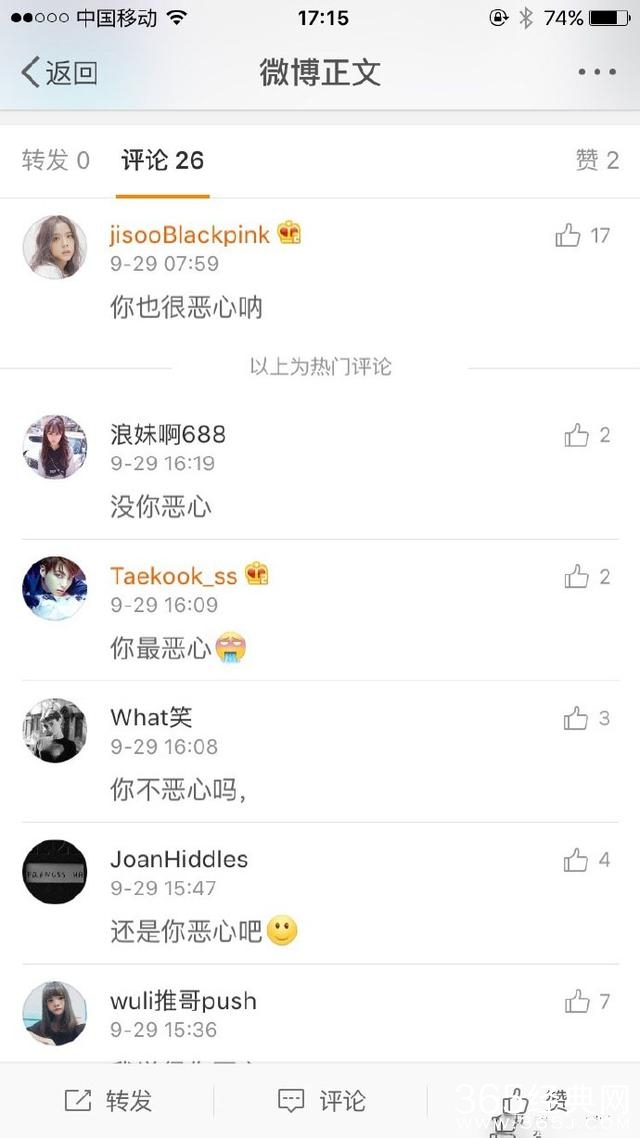The image size is (640, 1138).
Task: Like Taekook_ss's comment
Action: [x=577, y=577]
